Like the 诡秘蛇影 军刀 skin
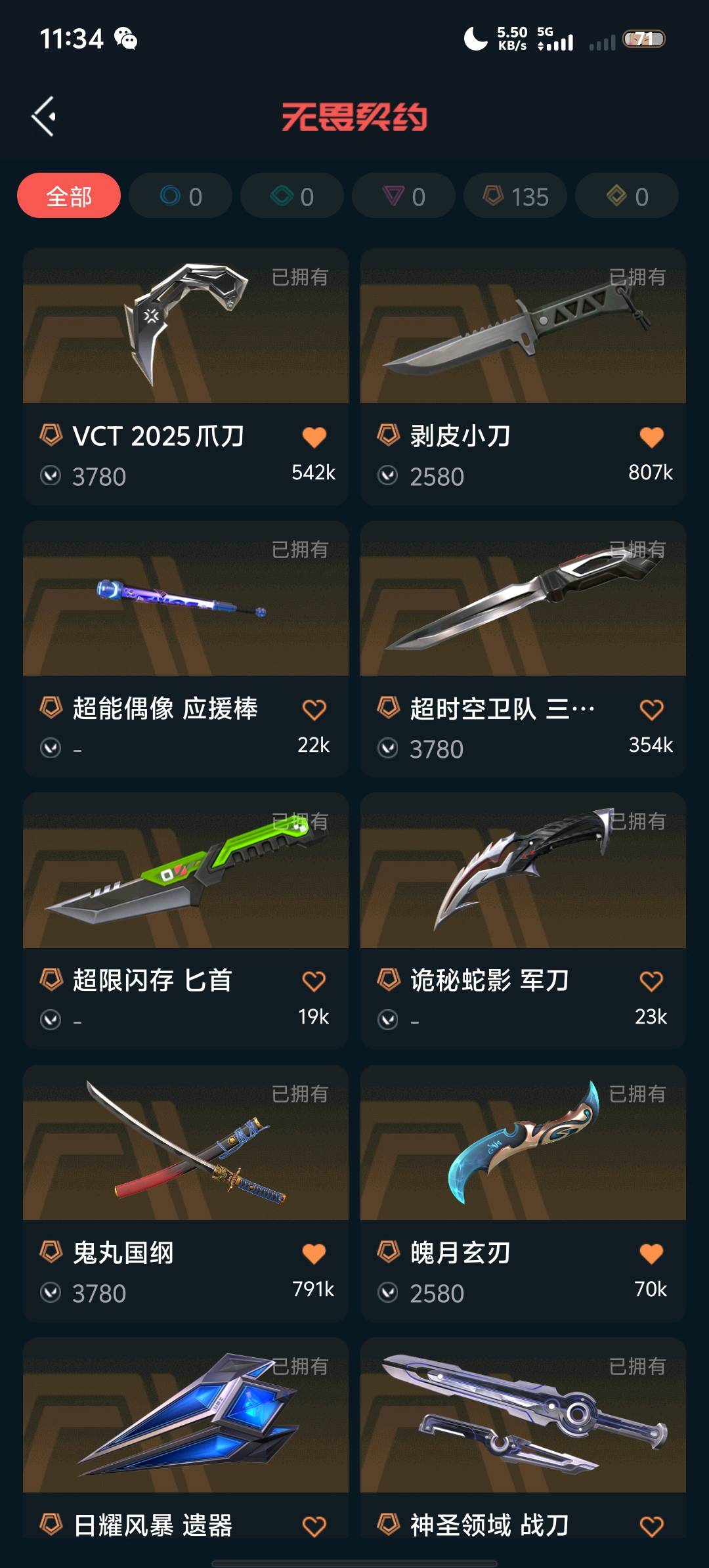 tap(651, 982)
